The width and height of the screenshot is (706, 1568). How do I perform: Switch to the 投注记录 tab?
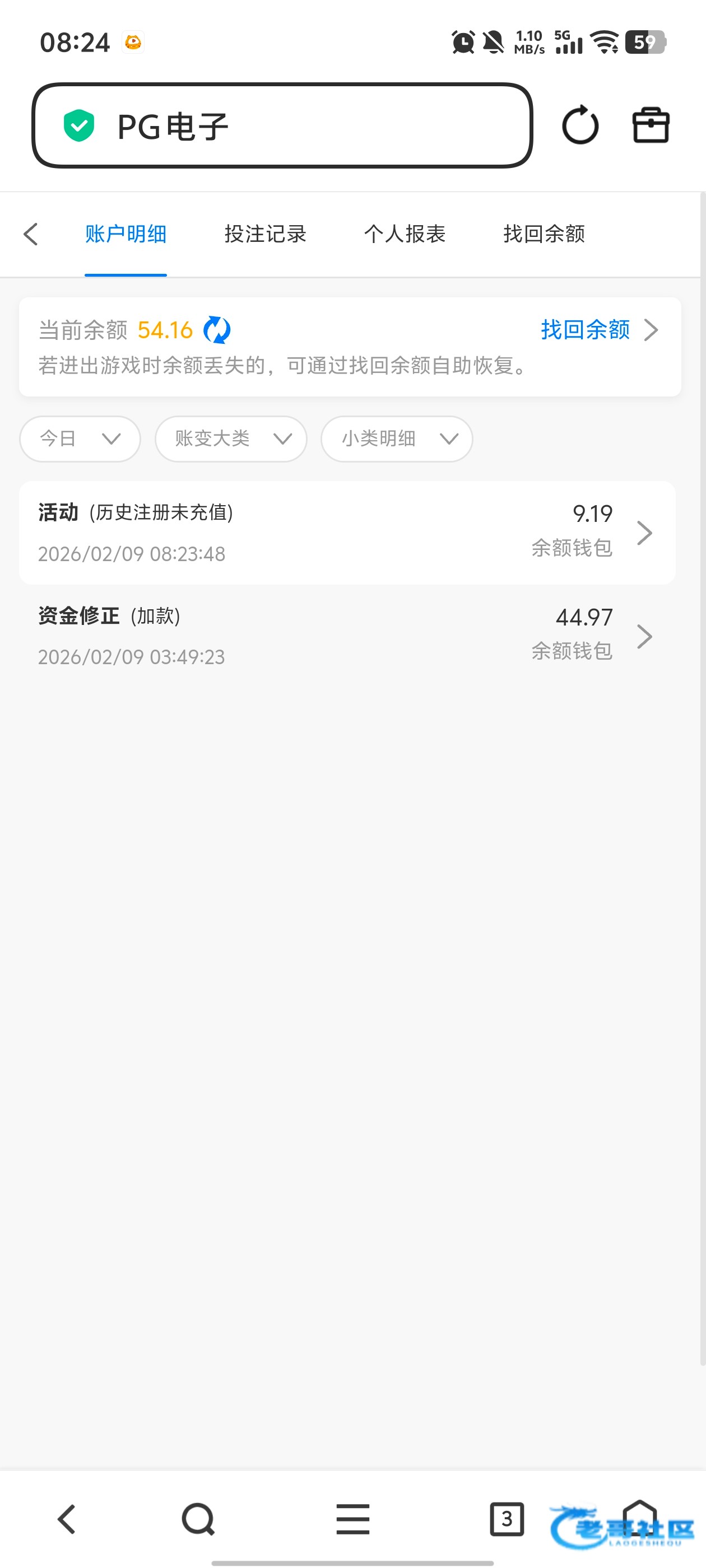265,234
